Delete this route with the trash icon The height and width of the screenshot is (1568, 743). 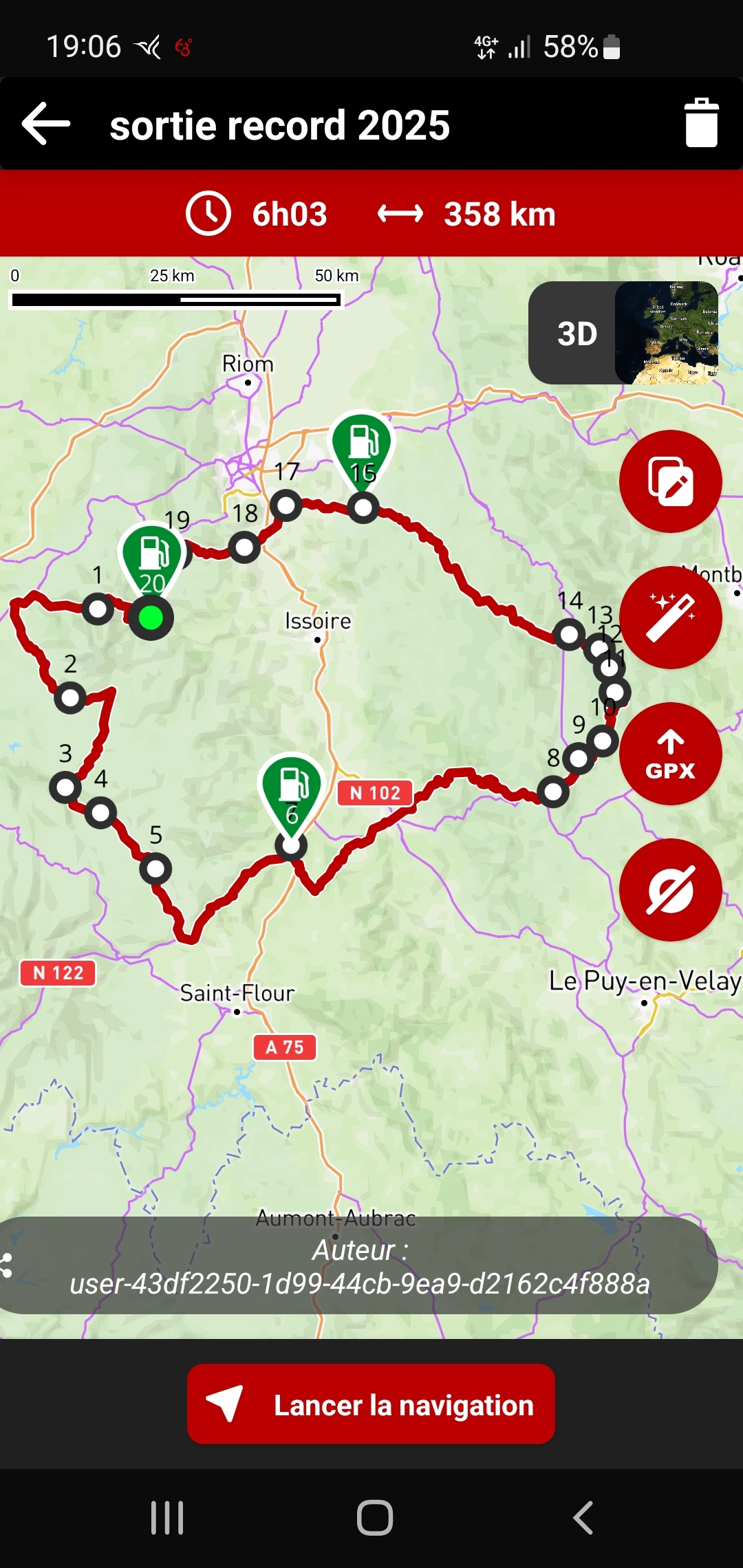[701, 124]
